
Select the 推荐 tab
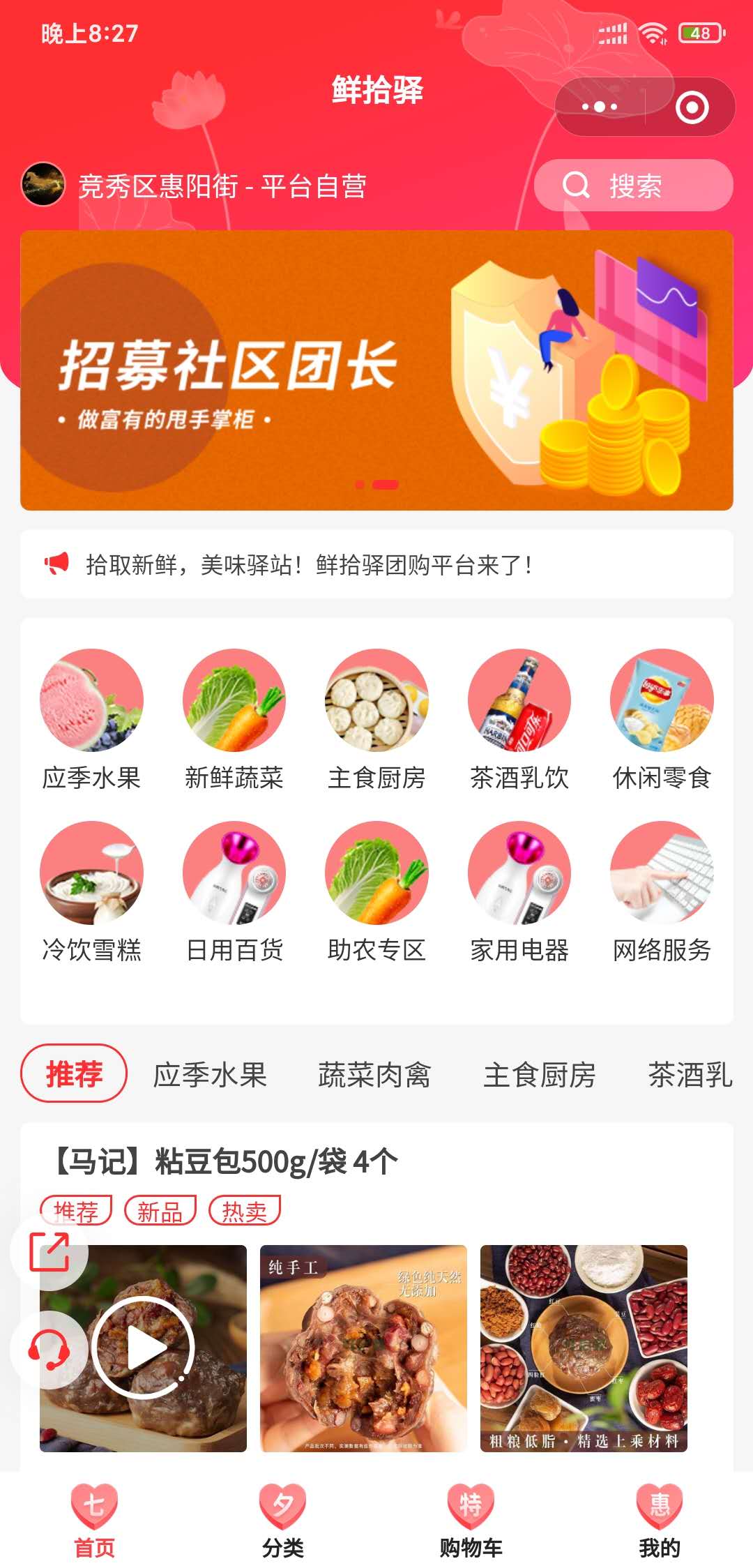point(74,1075)
